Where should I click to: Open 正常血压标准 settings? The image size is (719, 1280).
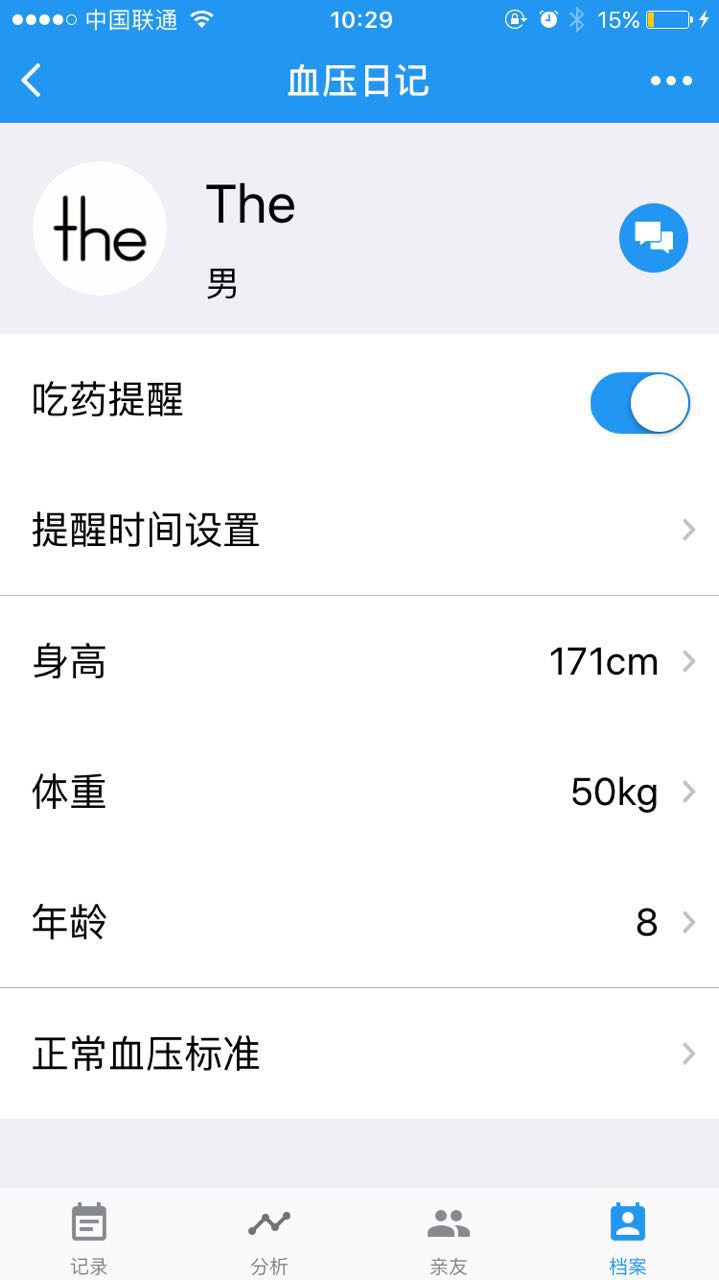(360, 1053)
